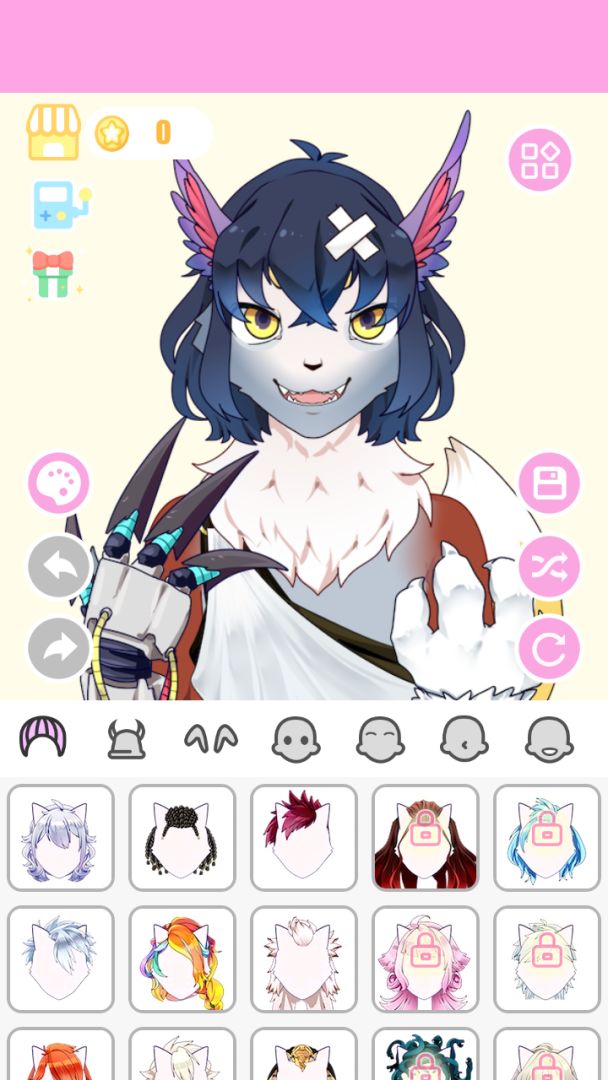Open the grid menu button
The height and width of the screenshot is (1080, 608).
point(540,160)
